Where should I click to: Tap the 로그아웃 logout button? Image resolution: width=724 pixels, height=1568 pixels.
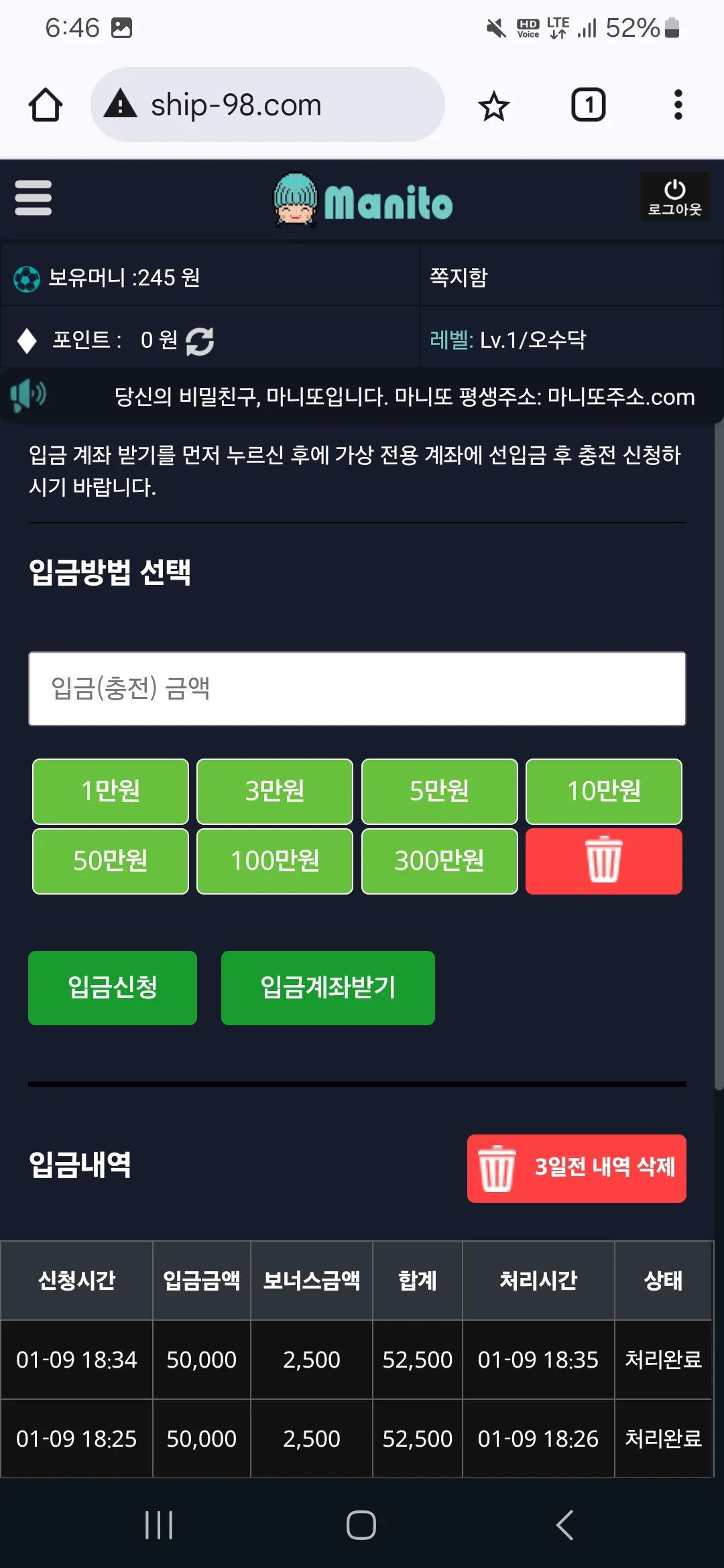click(x=674, y=197)
